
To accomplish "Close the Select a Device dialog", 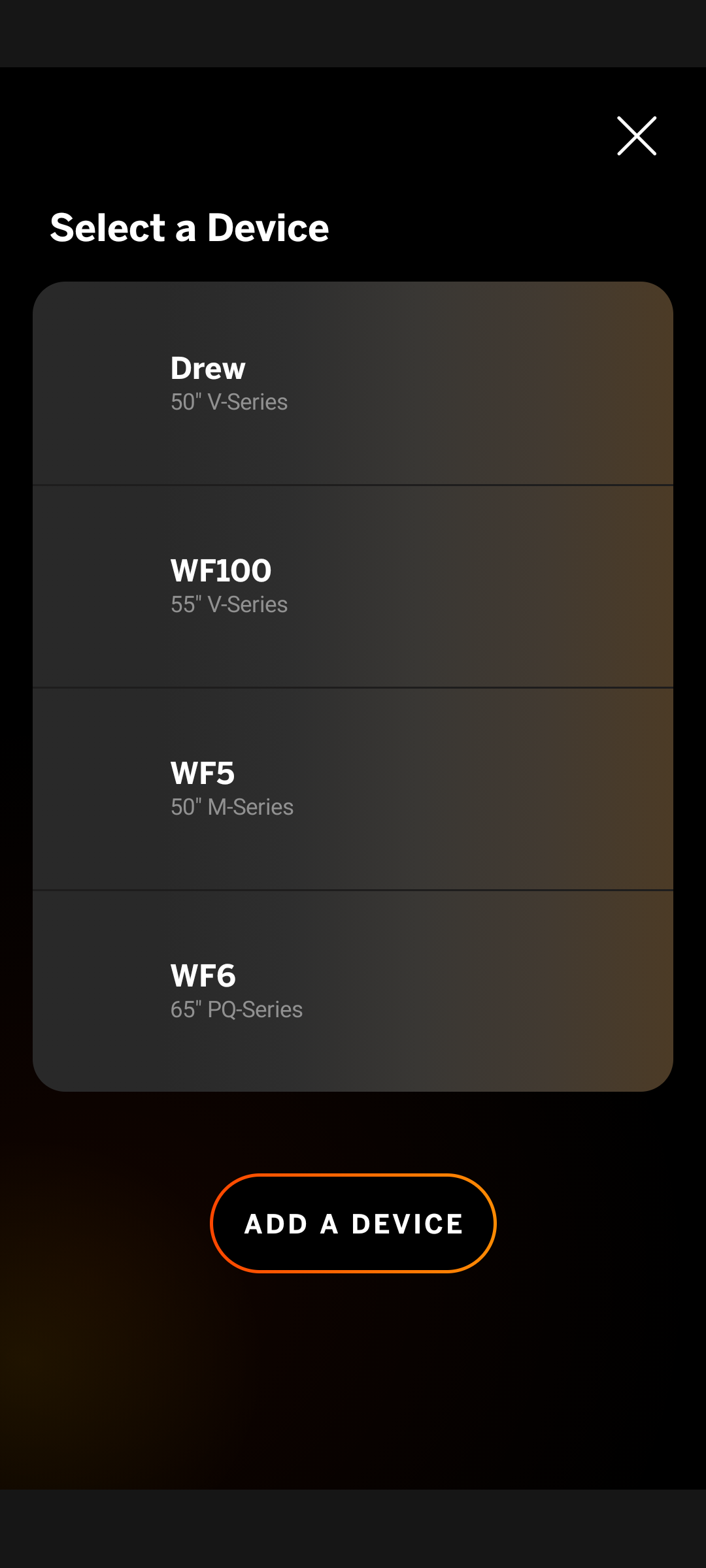I will coord(636,136).
